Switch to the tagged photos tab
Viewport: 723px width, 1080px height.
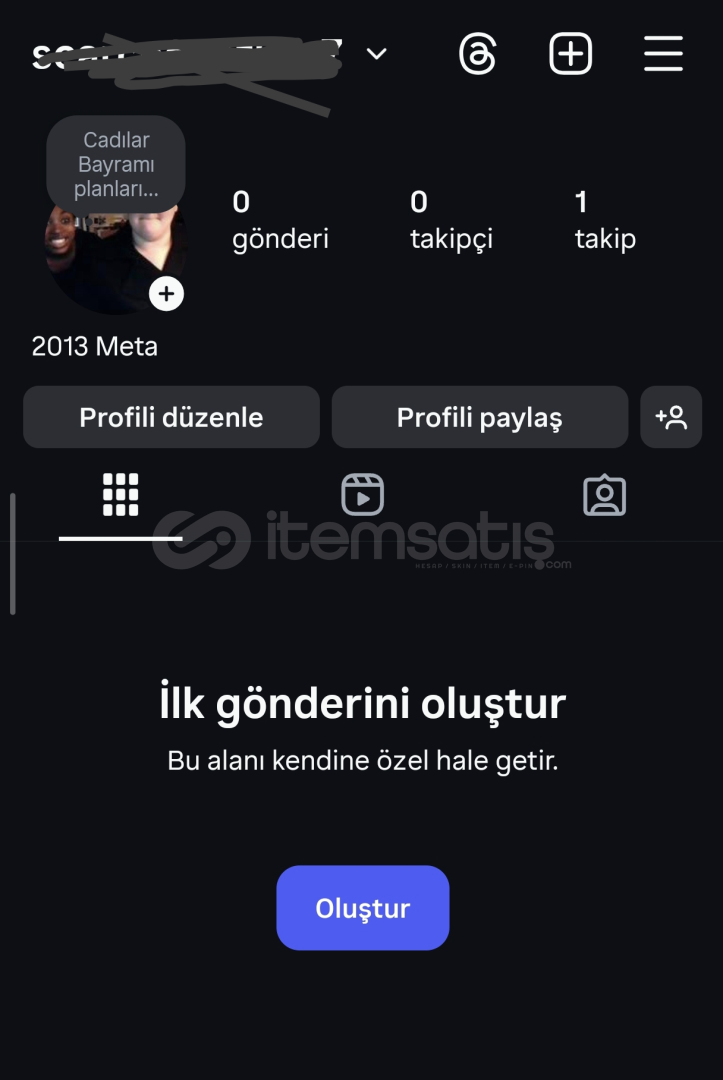pos(604,495)
